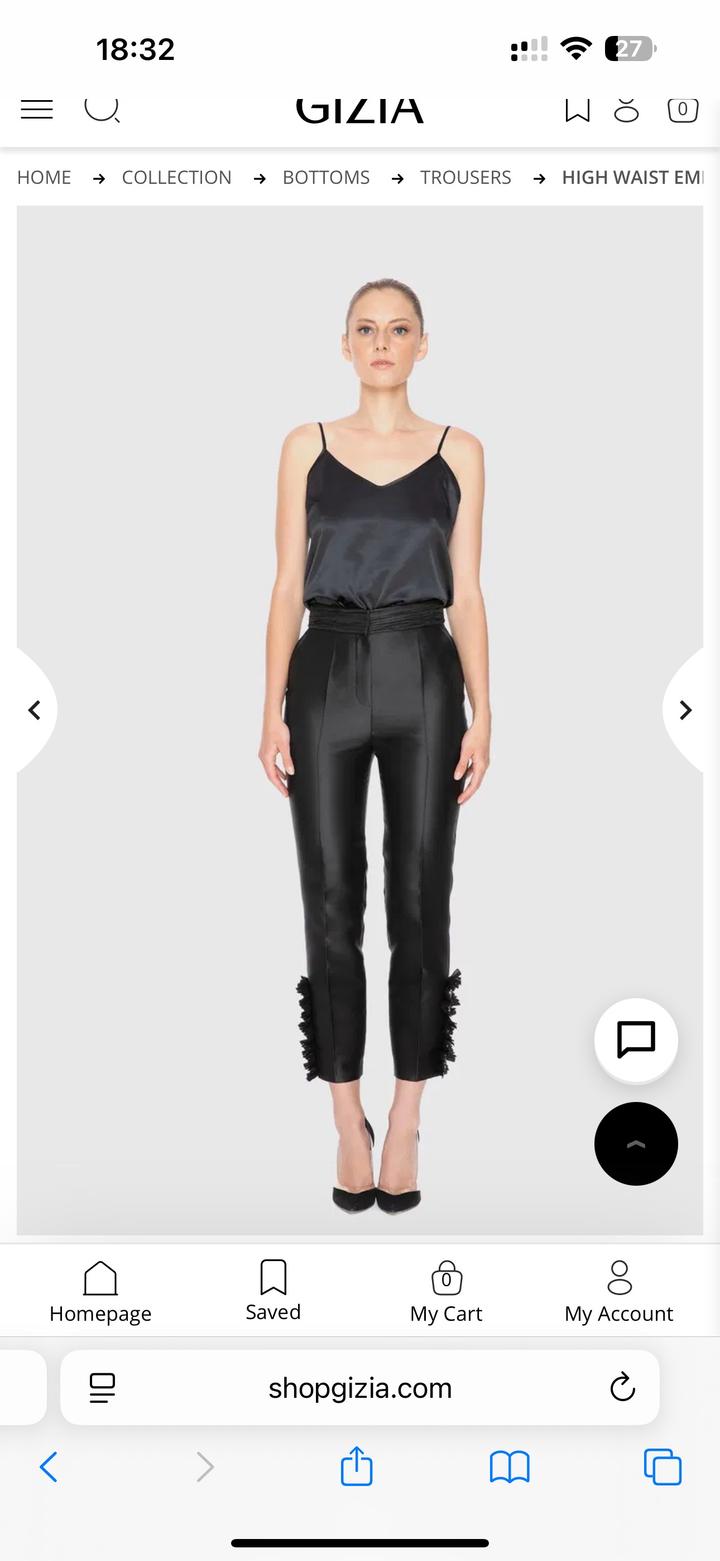Open the hamburger menu

[x=37, y=109]
